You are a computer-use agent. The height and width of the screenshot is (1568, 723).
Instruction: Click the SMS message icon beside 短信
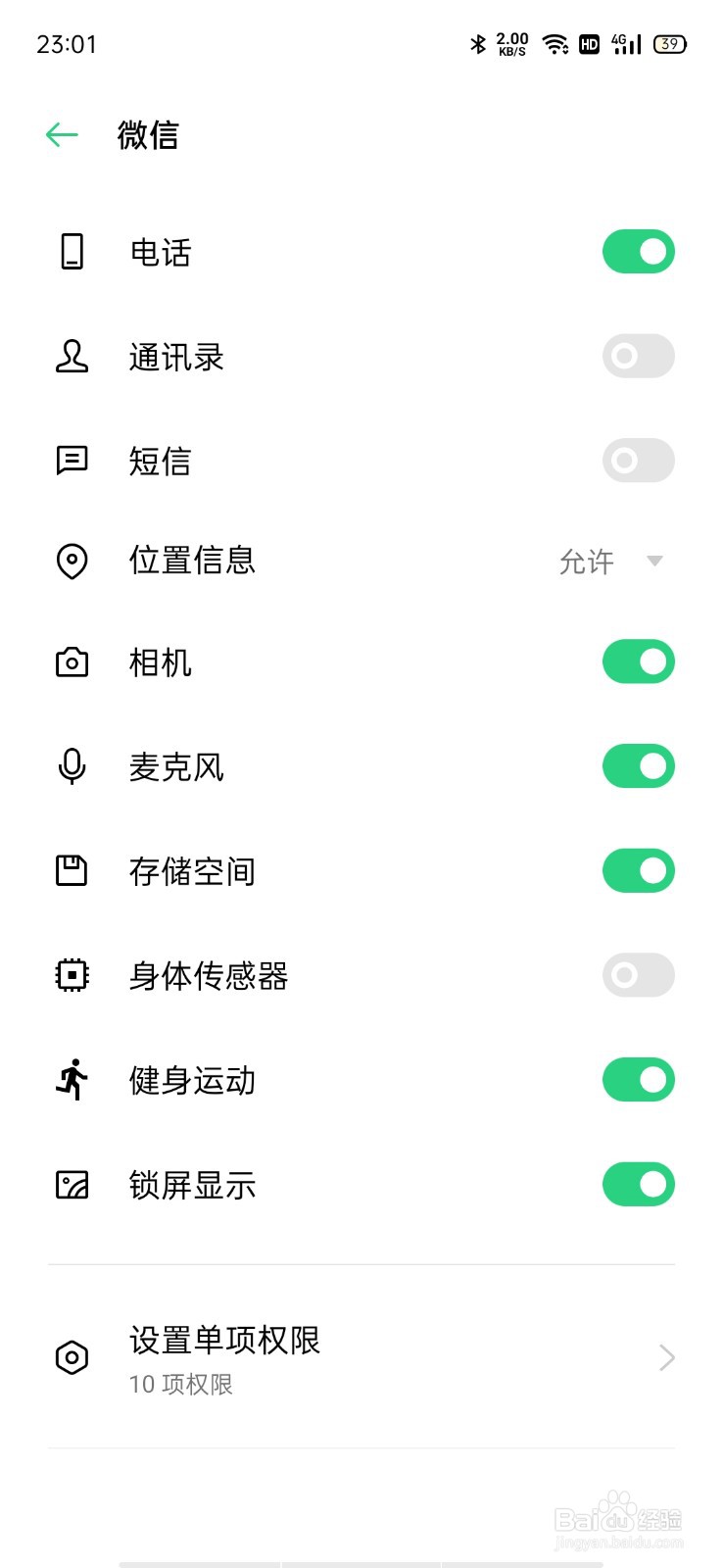tap(71, 461)
